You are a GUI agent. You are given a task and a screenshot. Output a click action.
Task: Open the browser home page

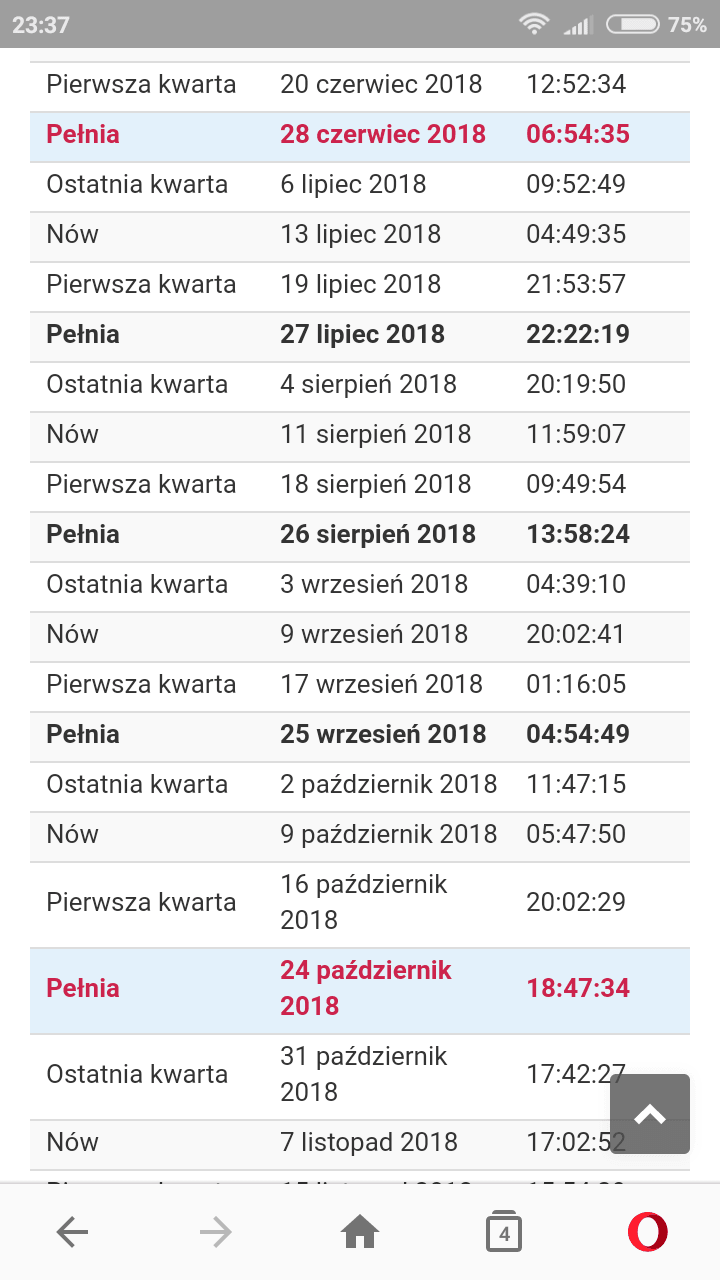360,1233
